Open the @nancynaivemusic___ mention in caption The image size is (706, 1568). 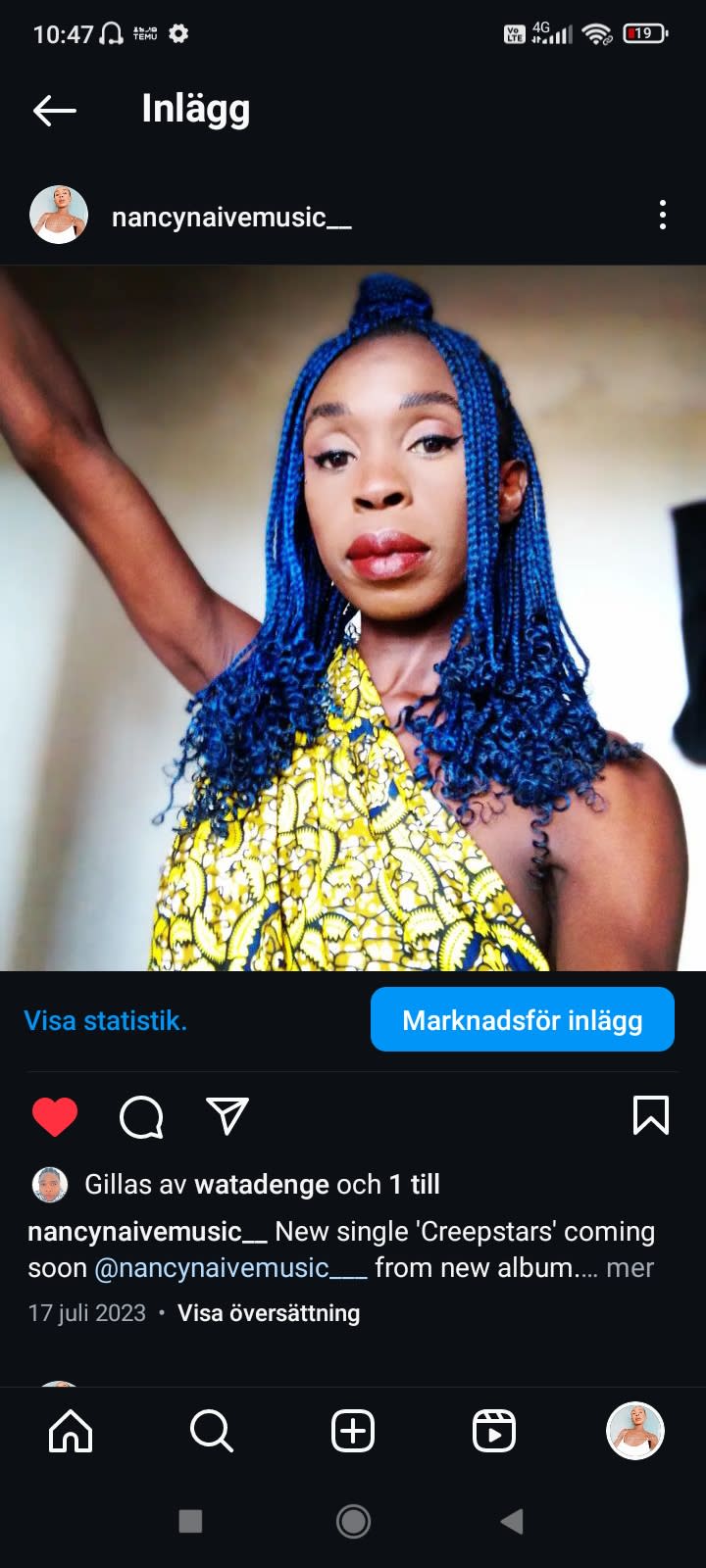[230, 1267]
